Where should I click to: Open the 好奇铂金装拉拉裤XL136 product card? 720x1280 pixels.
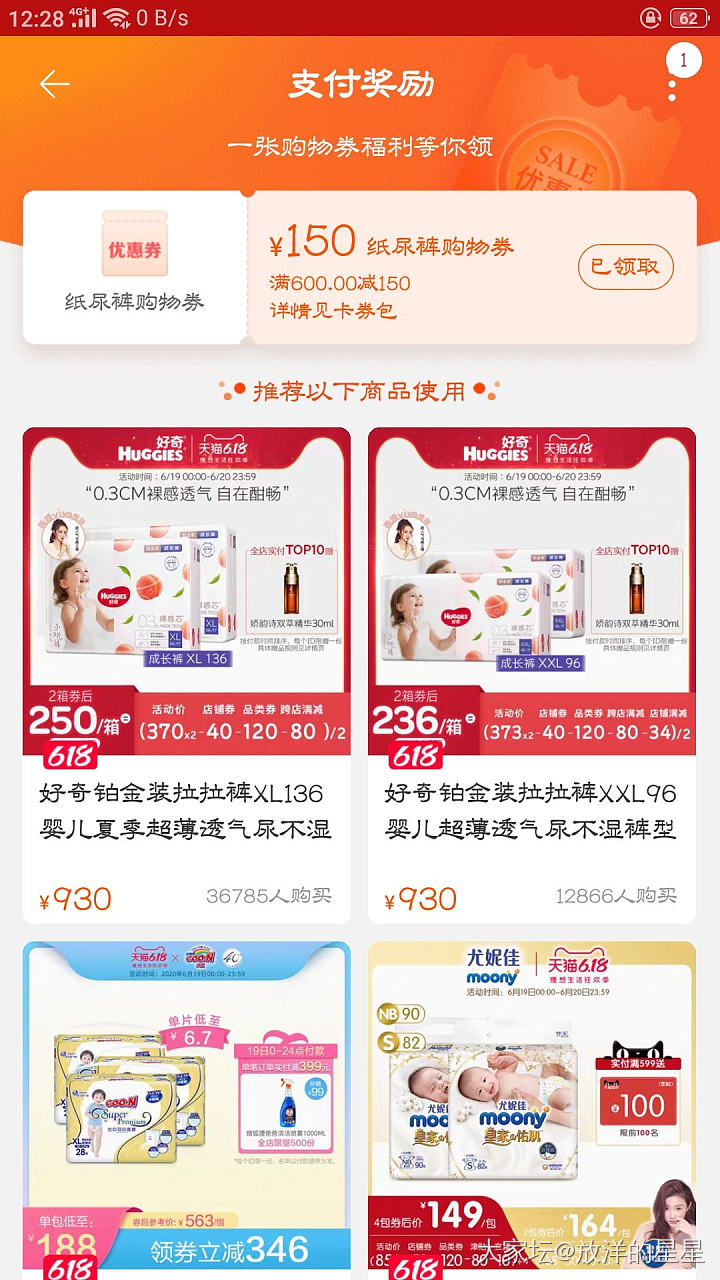(187, 675)
